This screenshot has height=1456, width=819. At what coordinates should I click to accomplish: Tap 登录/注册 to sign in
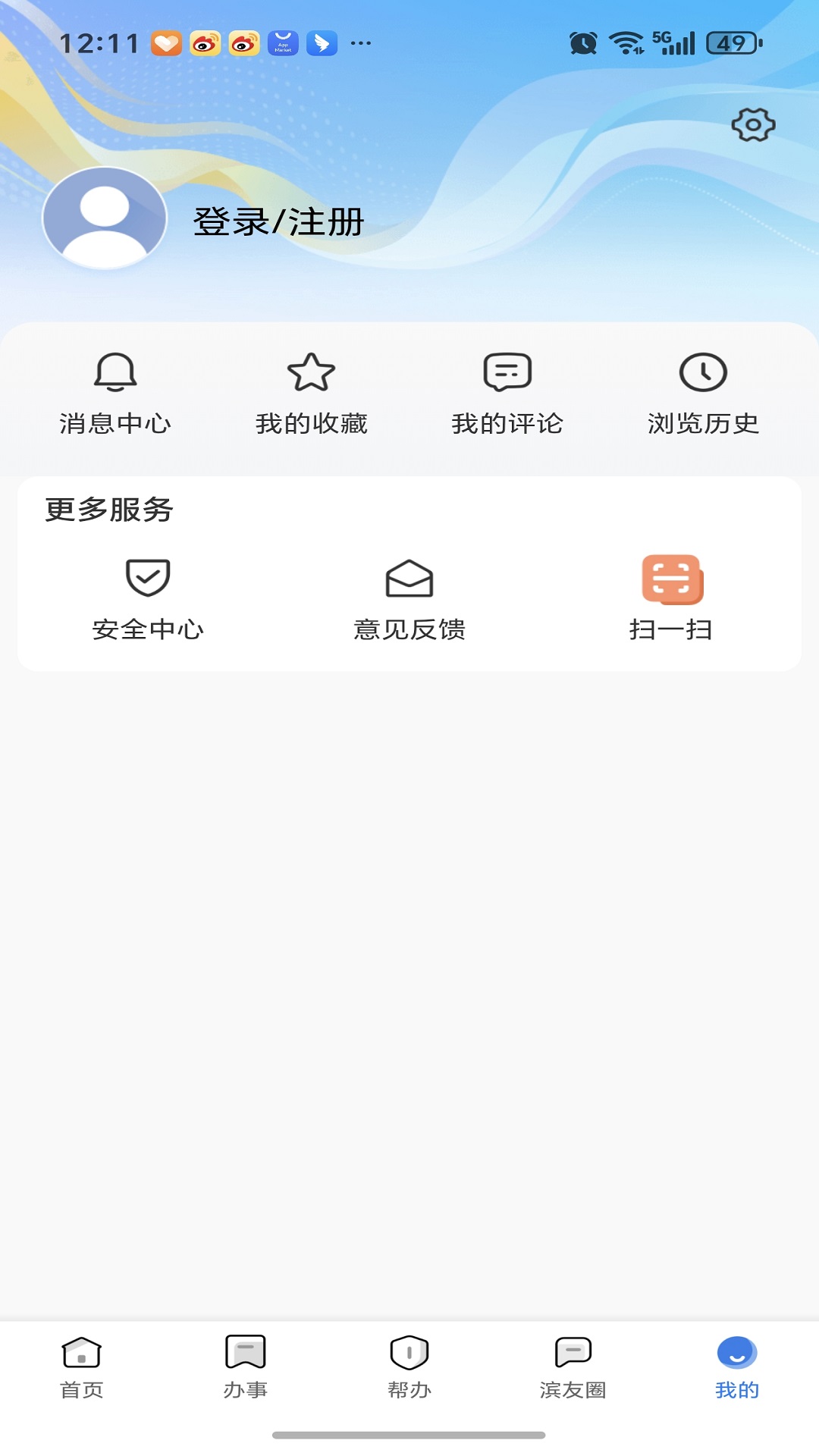coord(278,220)
